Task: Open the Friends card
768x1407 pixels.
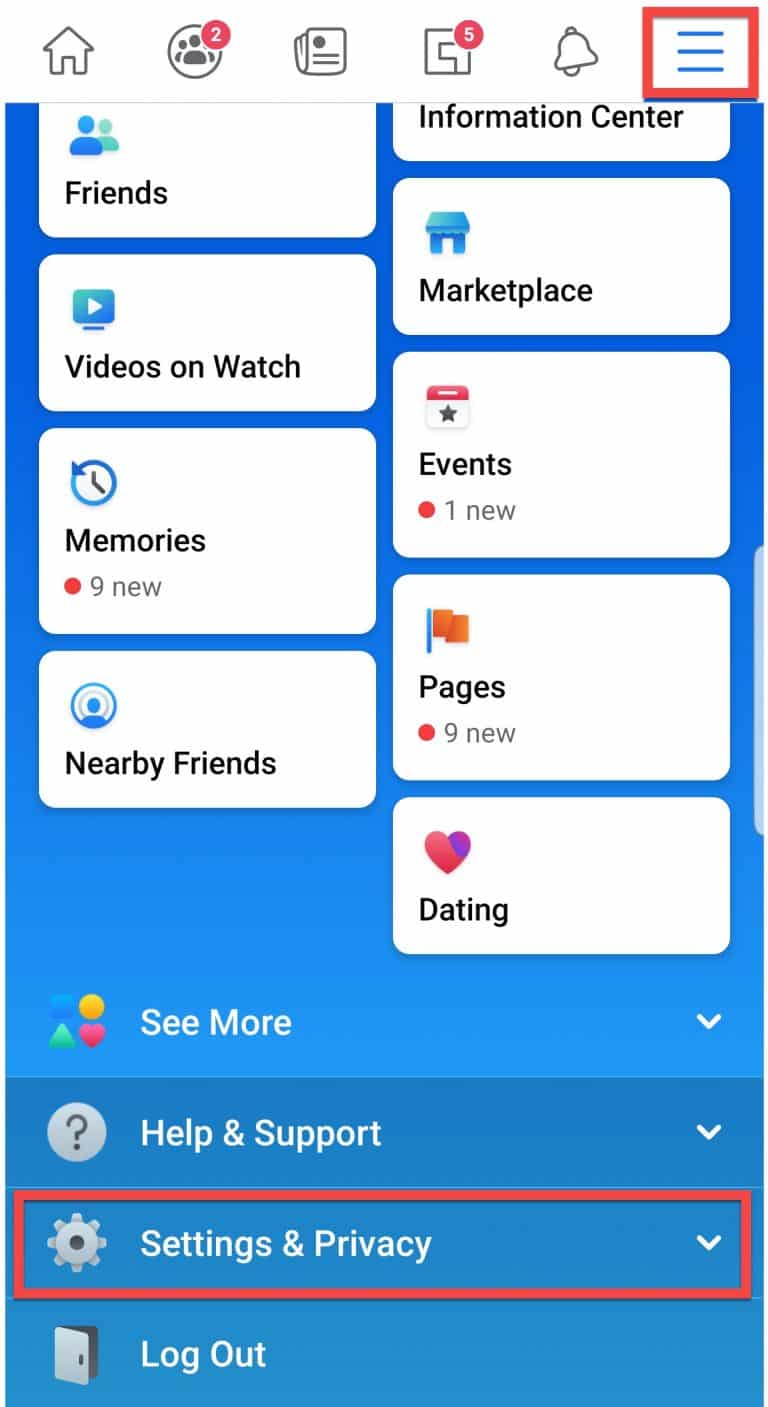Action: click(207, 169)
